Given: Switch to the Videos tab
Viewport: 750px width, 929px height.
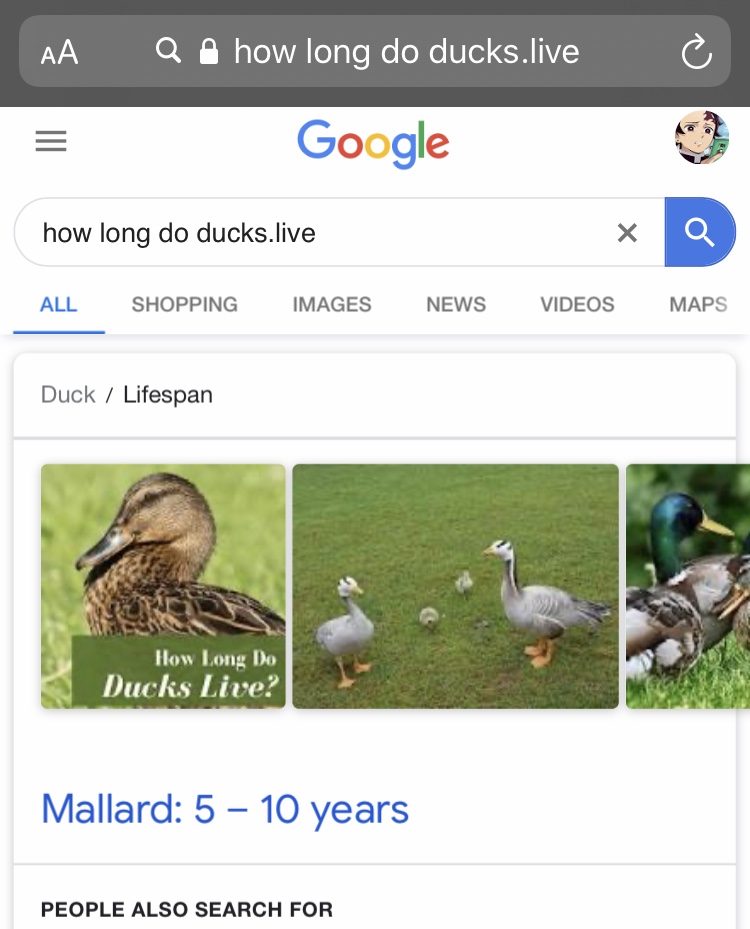Looking at the screenshot, I should coord(577,304).
